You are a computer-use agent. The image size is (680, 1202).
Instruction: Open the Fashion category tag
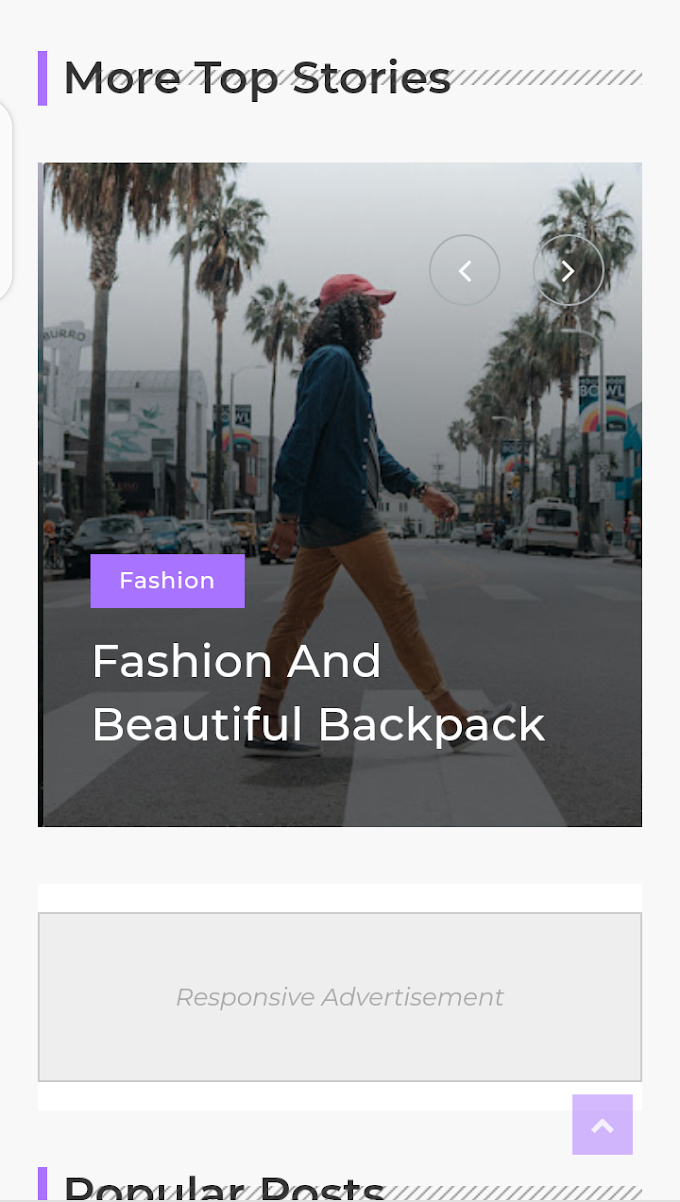coord(167,581)
